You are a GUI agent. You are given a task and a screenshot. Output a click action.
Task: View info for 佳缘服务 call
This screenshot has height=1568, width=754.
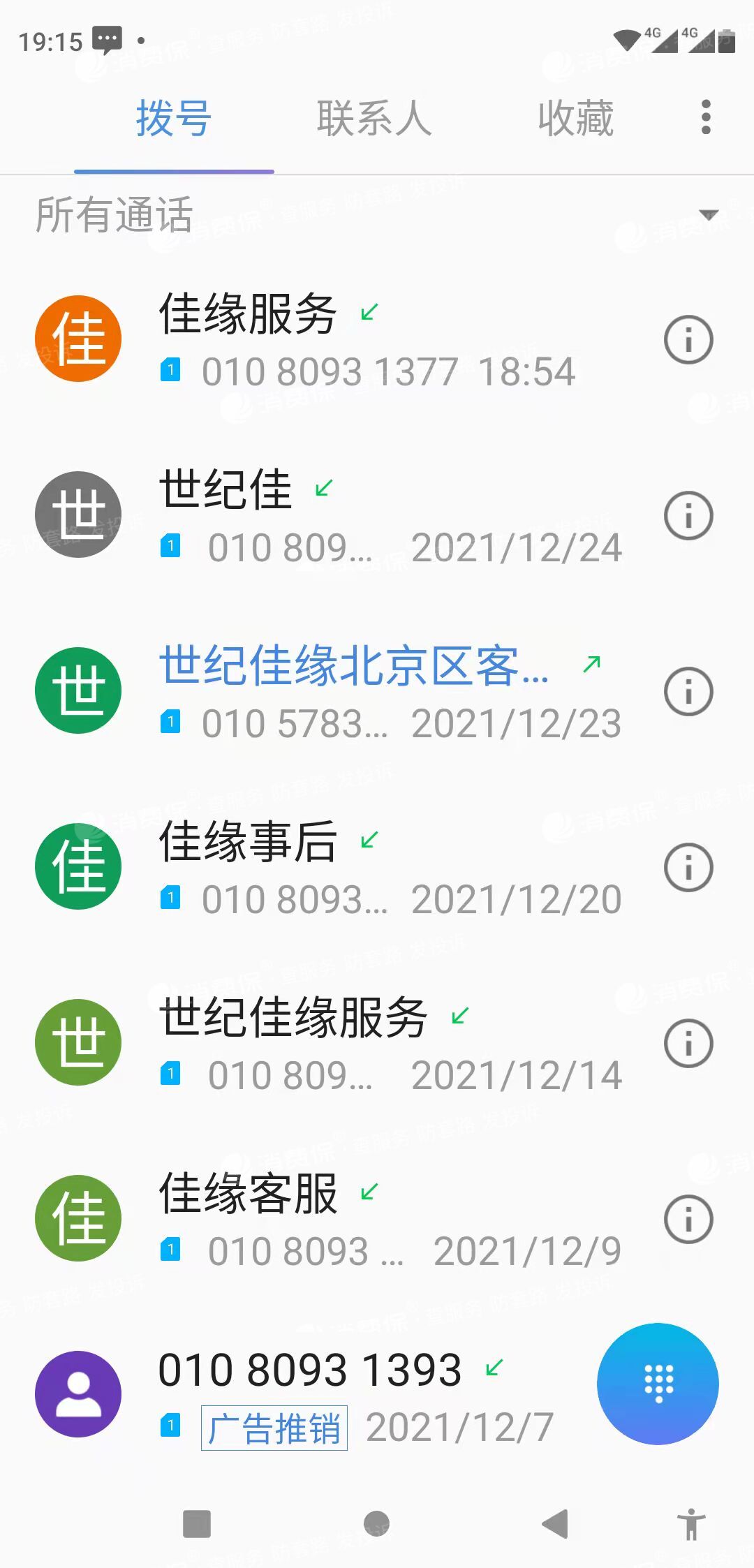click(x=688, y=340)
